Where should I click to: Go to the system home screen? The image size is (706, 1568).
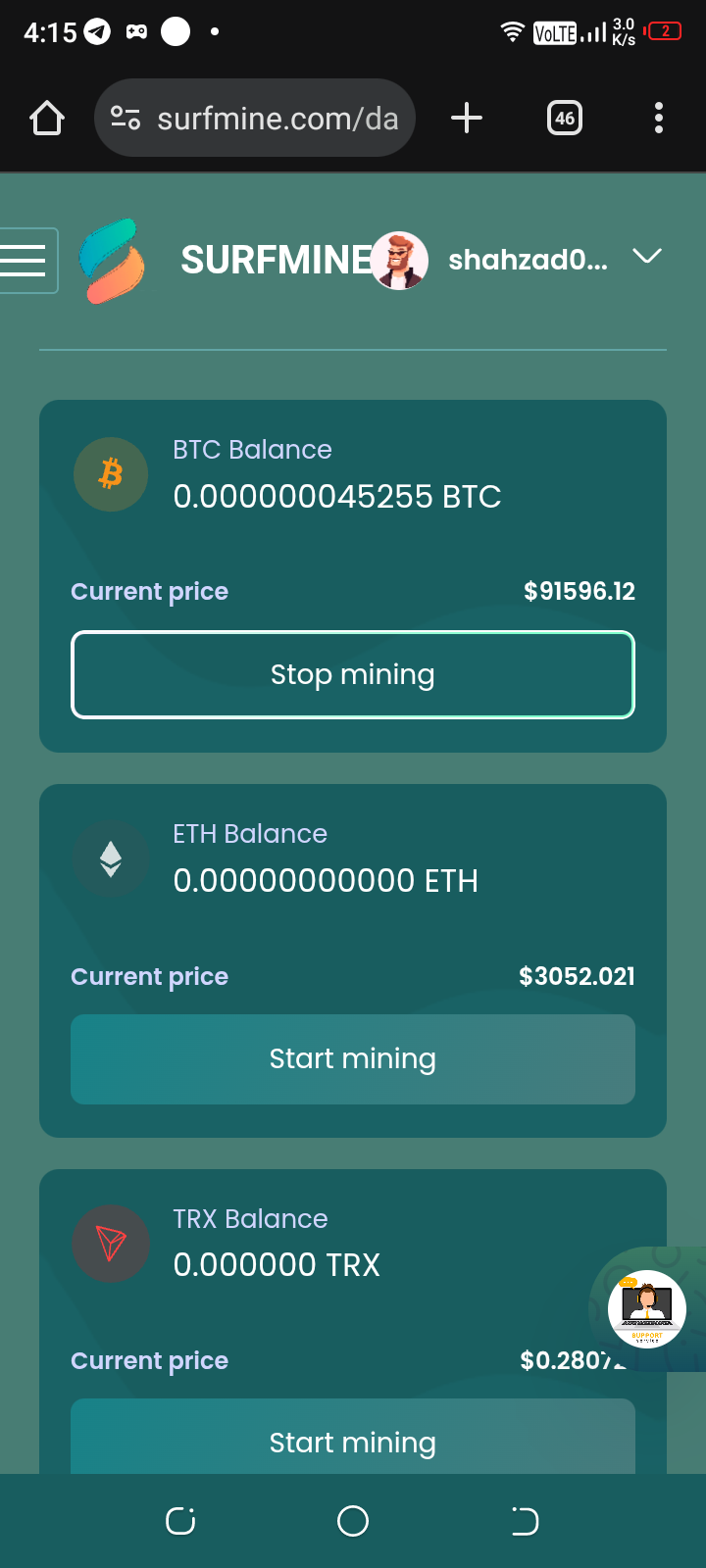click(x=353, y=1521)
